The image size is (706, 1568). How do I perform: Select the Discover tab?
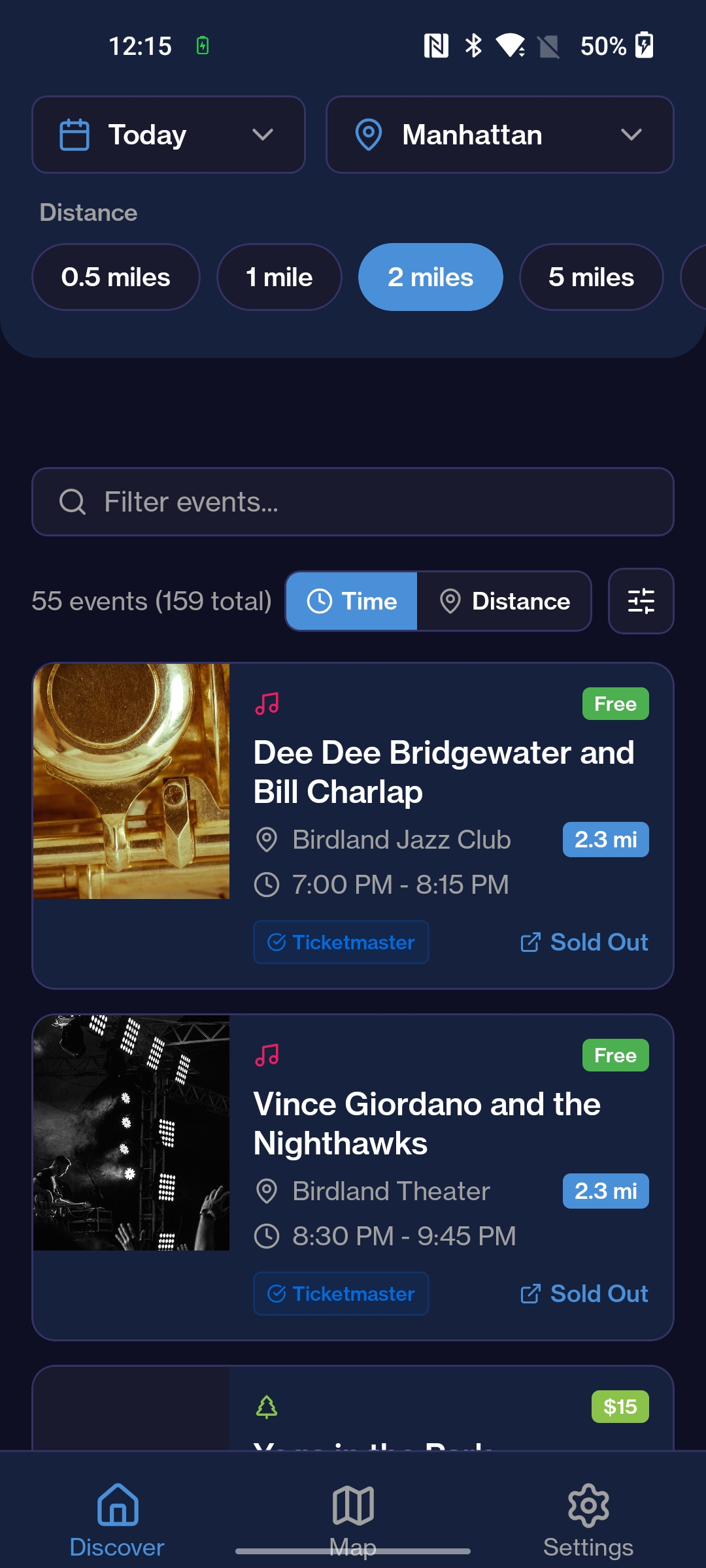pyautogui.click(x=117, y=1516)
